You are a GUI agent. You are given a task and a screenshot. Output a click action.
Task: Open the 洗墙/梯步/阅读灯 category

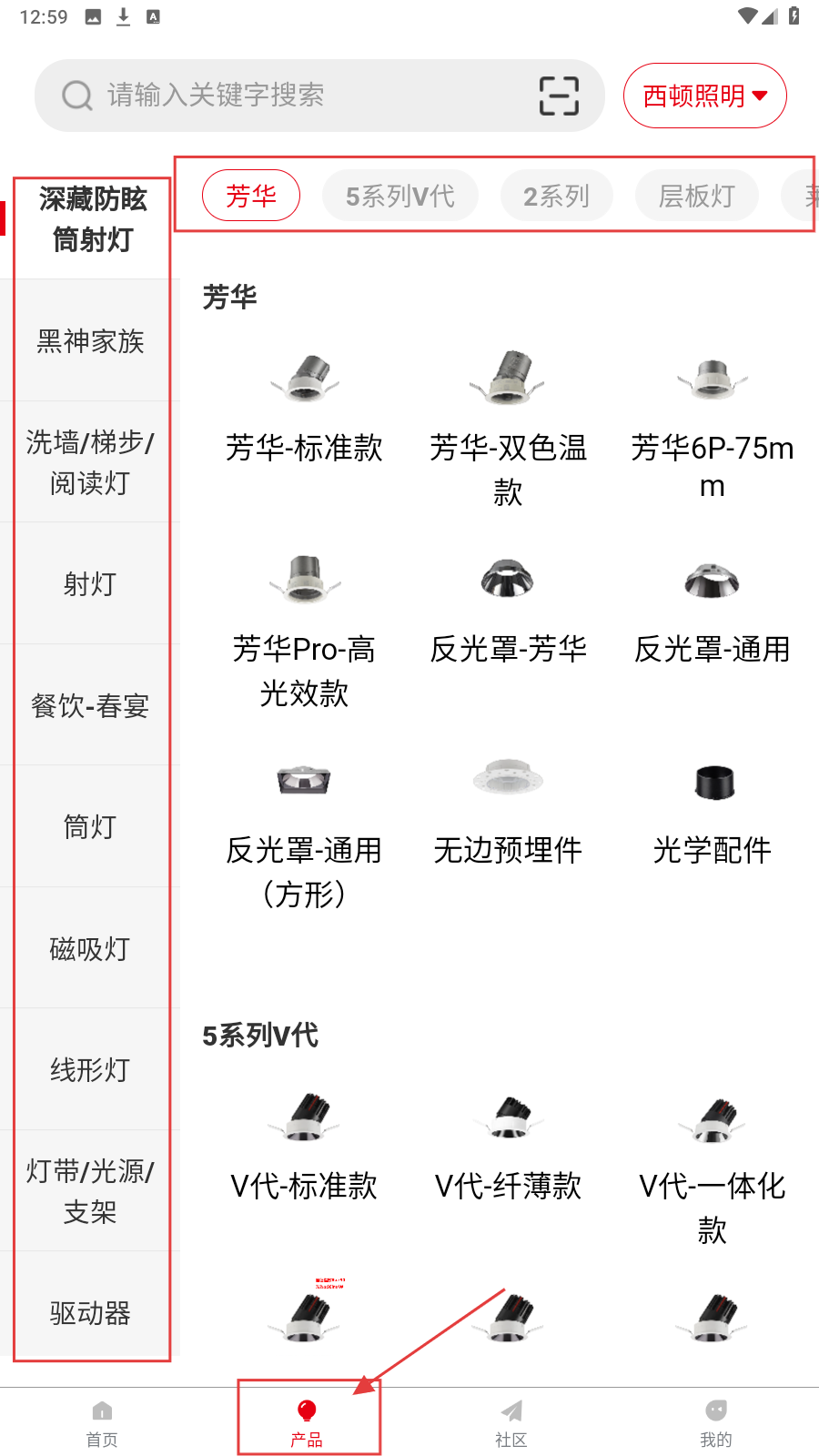tap(90, 462)
